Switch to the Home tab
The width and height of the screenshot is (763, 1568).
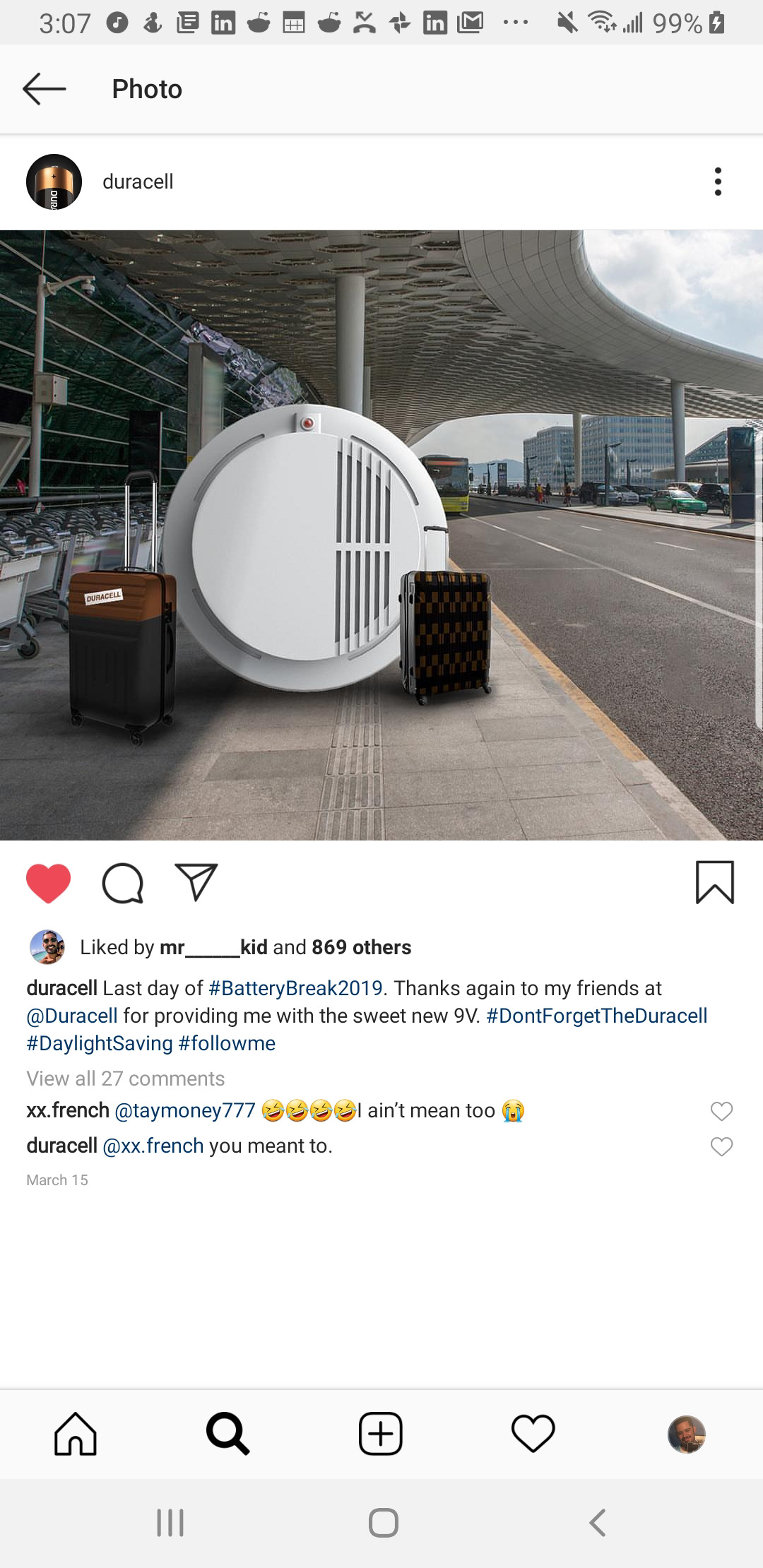pos(76,1434)
